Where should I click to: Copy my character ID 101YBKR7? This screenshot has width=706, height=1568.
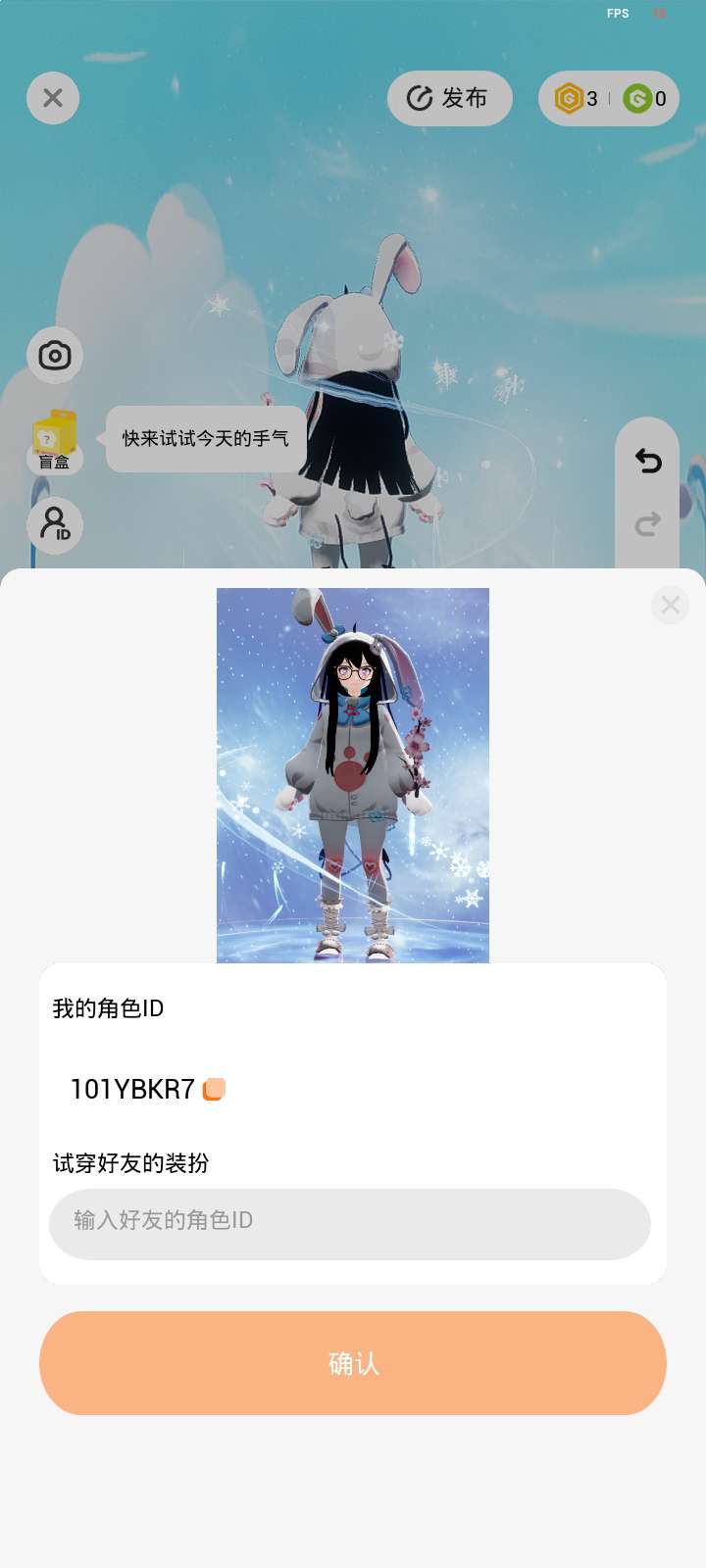(x=214, y=1089)
